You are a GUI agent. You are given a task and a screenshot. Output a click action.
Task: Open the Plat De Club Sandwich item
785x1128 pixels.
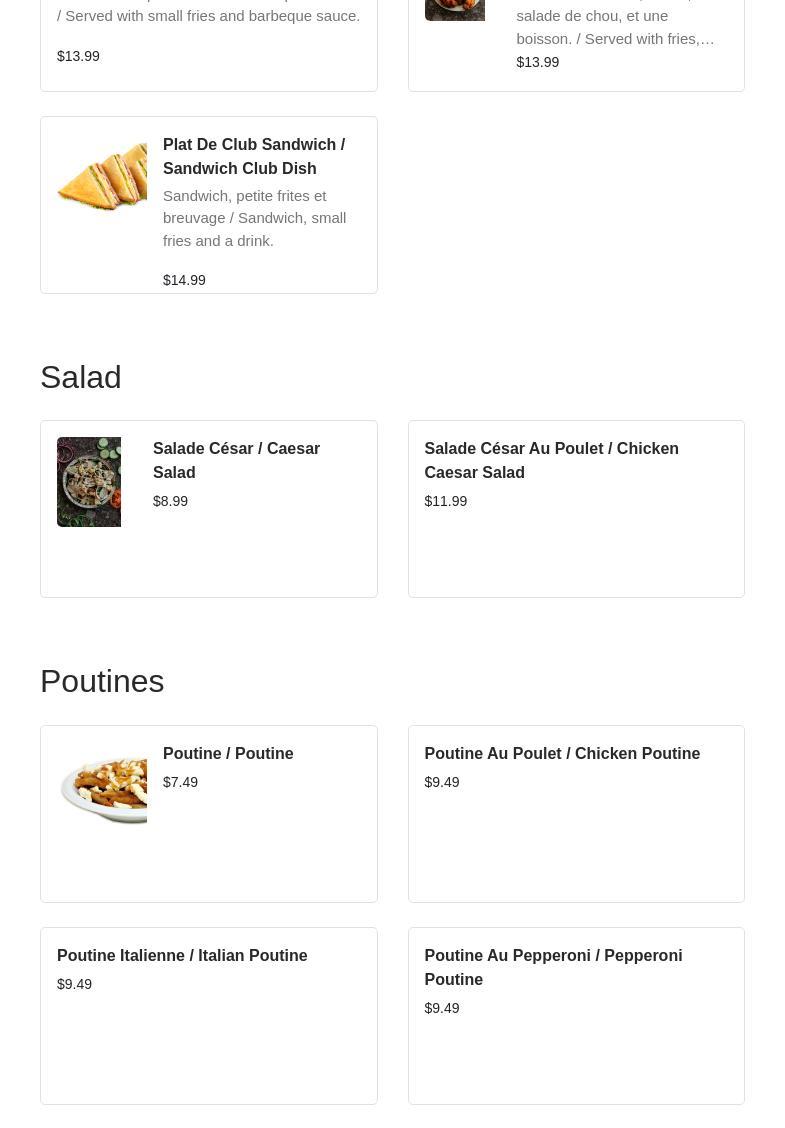pos(208,205)
